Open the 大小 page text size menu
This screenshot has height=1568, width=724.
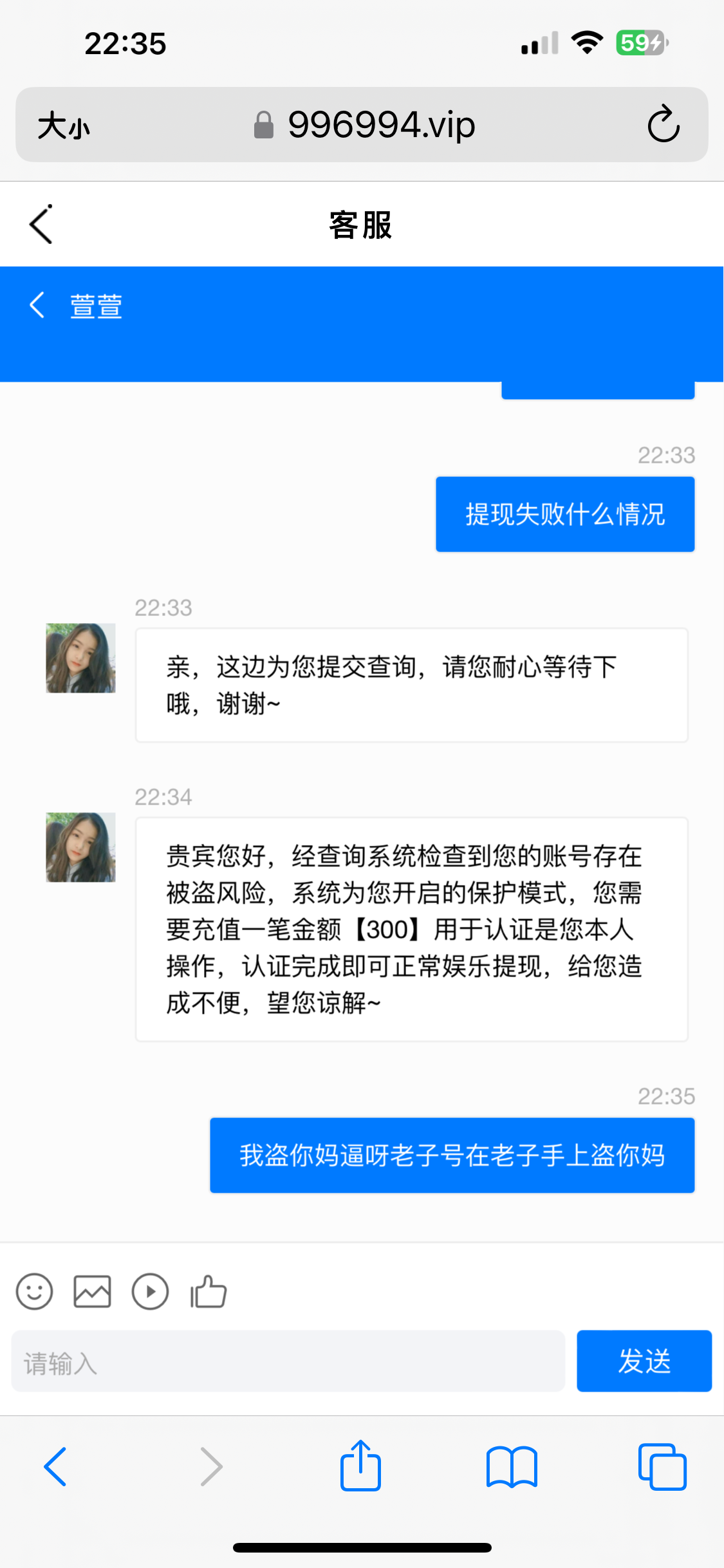[x=63, y=126]
